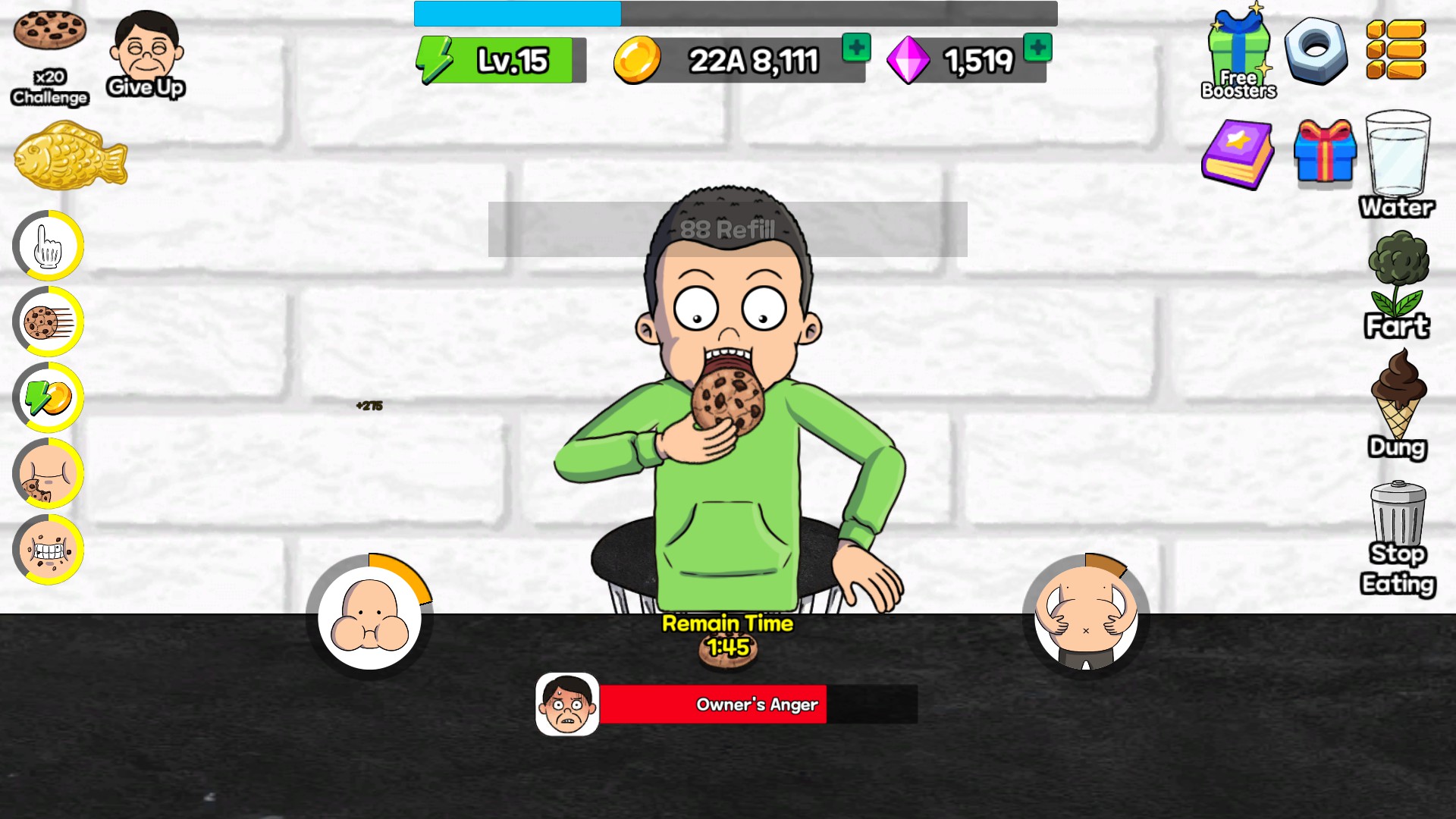Tap the puffed cheeks face button
This screenshot has height=819, width=1456.
coord(369,616)
